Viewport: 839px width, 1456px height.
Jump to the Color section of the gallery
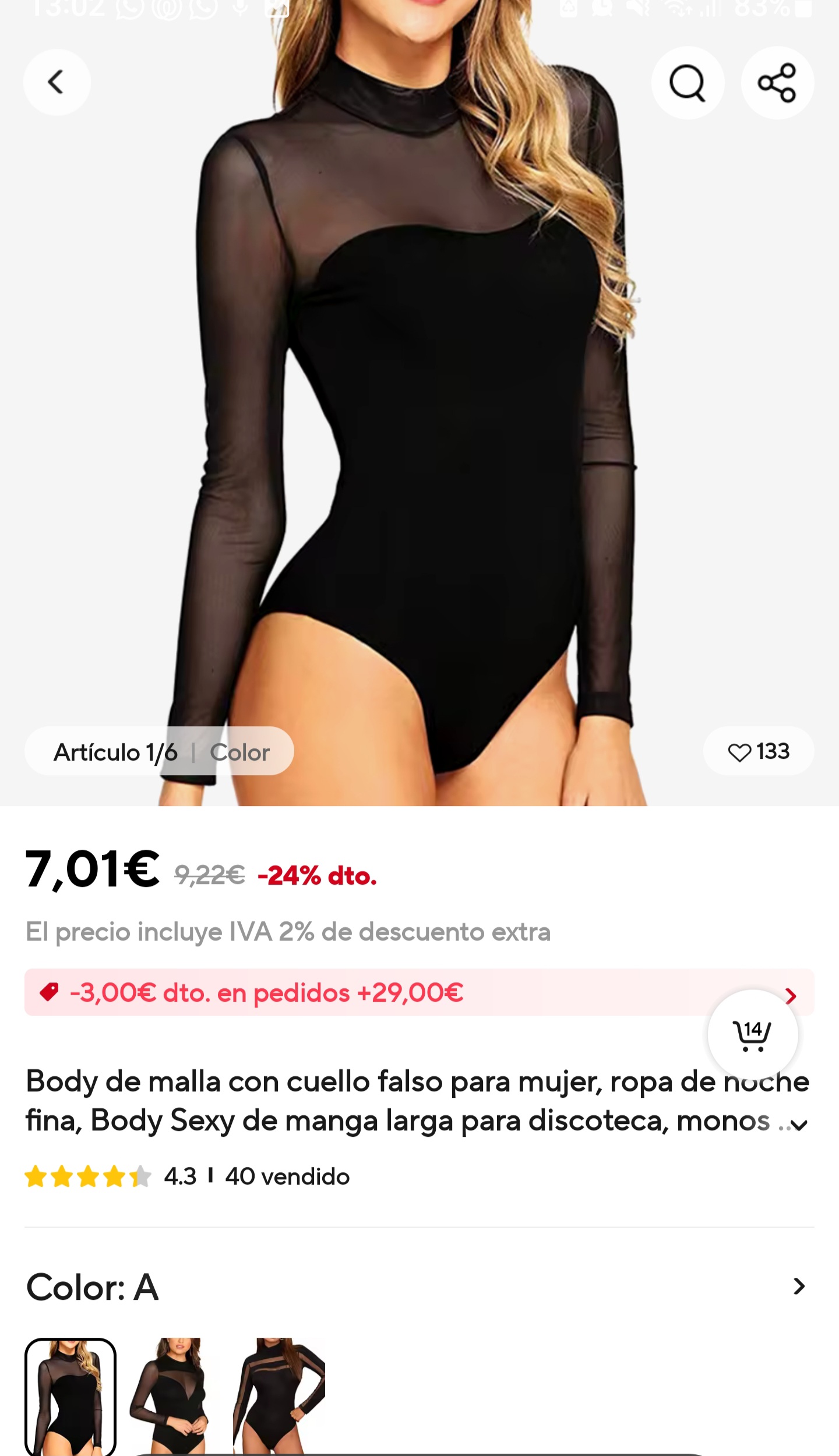click(239, 752)
